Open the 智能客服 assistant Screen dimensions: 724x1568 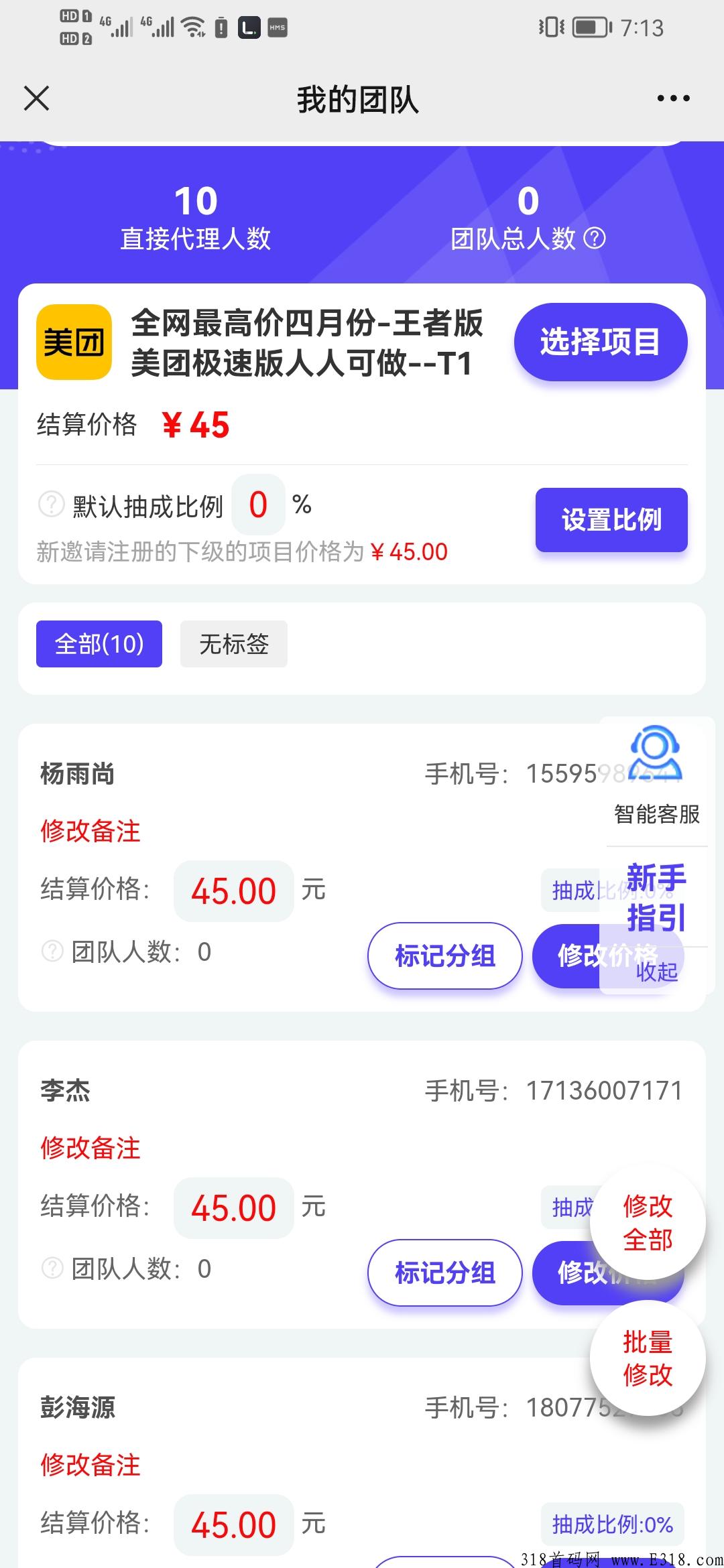657,777
